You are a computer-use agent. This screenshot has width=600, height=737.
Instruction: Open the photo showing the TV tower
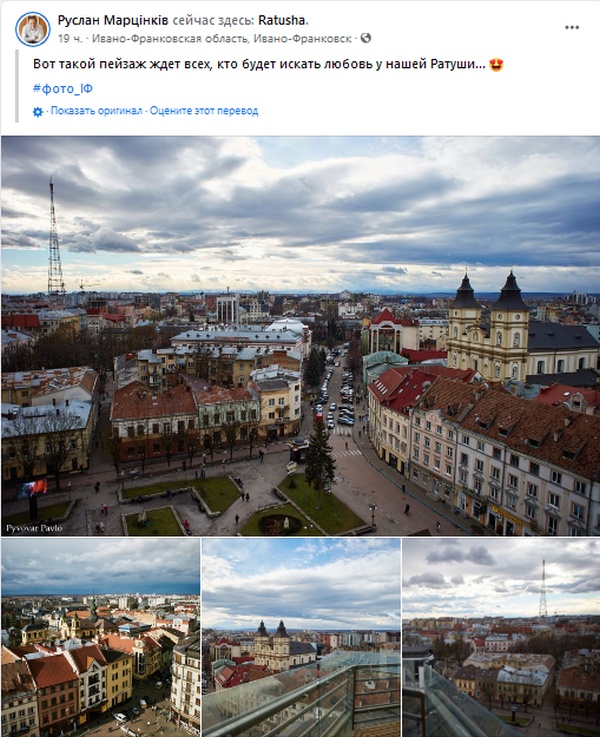click(500, 637)
